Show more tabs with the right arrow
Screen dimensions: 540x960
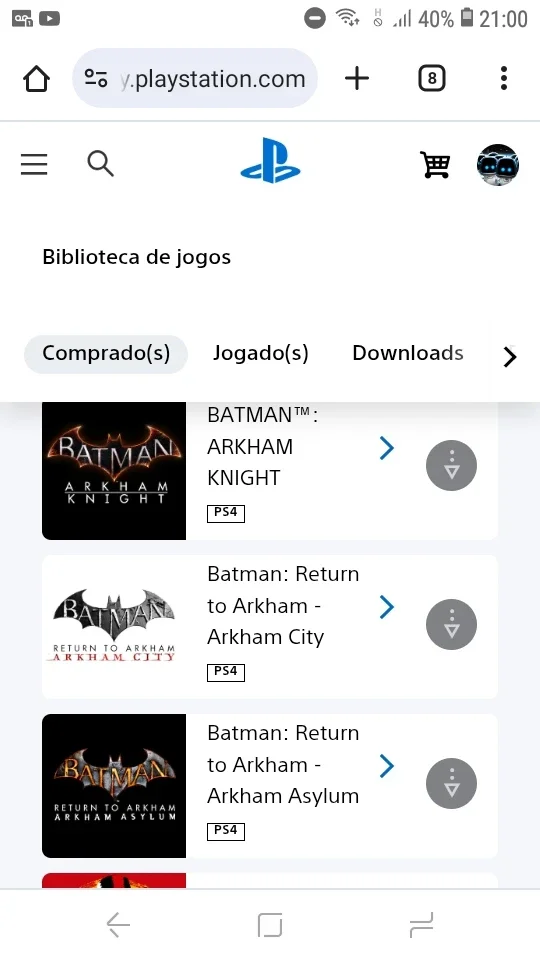[x=510, y=356]
